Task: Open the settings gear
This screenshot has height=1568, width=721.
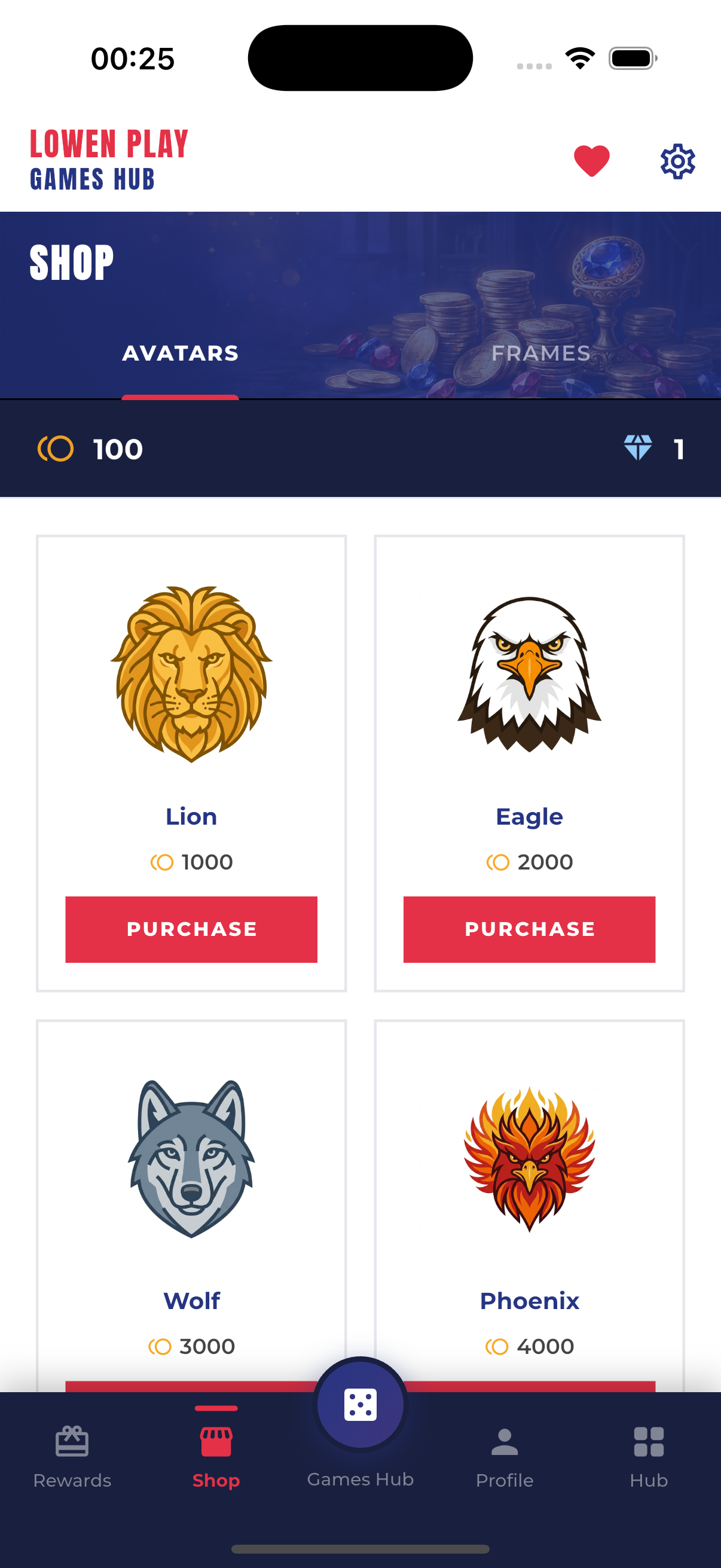Action: click(677, 161)
